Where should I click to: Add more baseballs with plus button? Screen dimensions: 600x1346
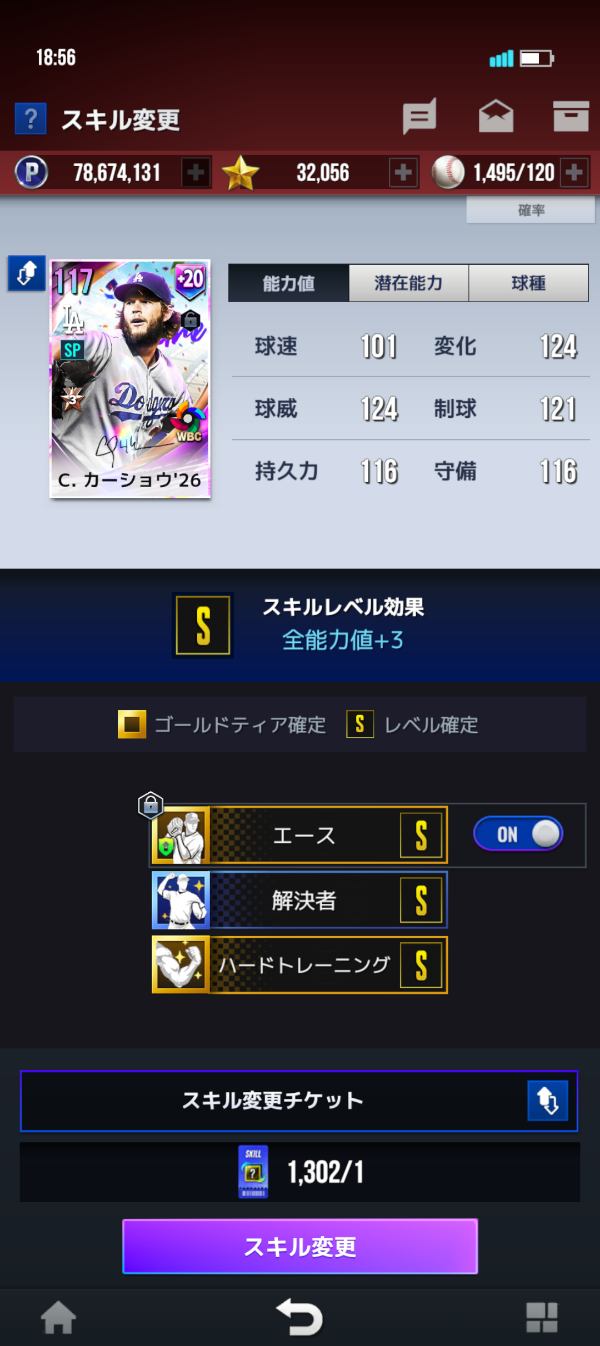[574, 173]
